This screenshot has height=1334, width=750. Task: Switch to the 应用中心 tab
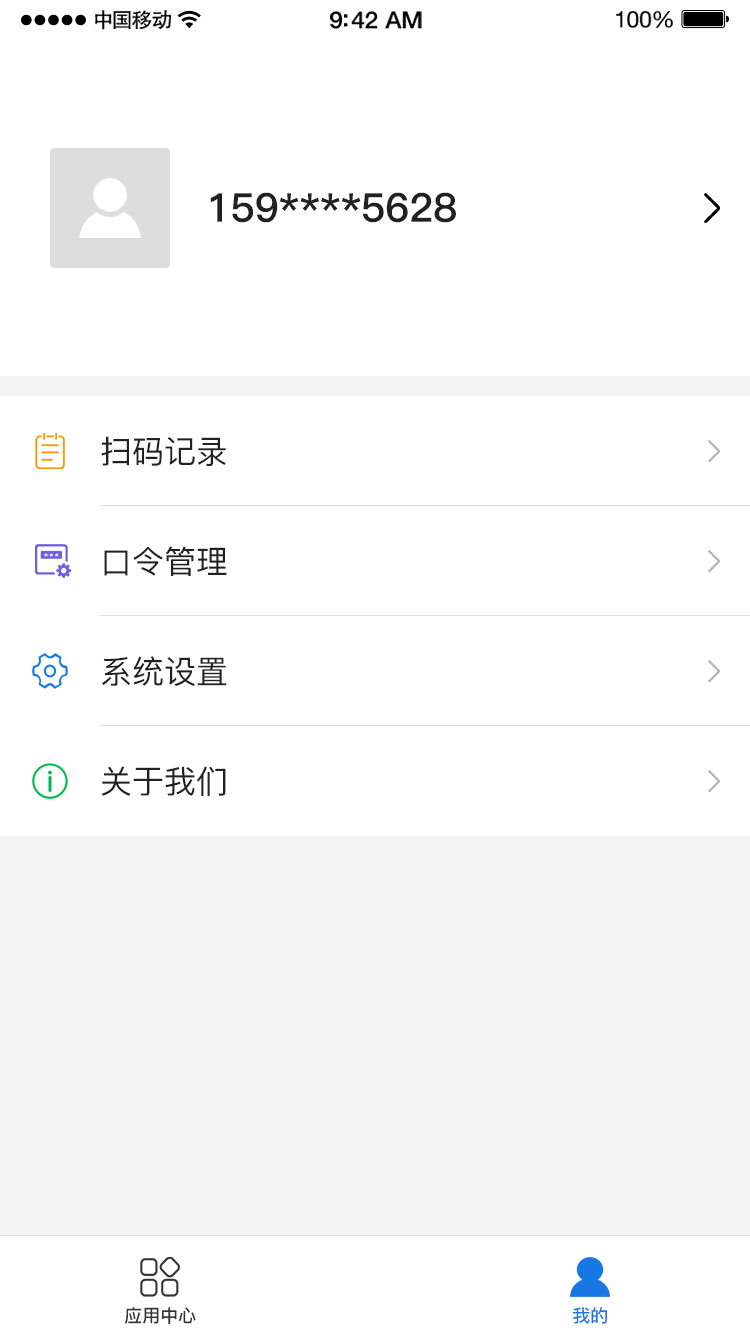tap(159, 1288)
